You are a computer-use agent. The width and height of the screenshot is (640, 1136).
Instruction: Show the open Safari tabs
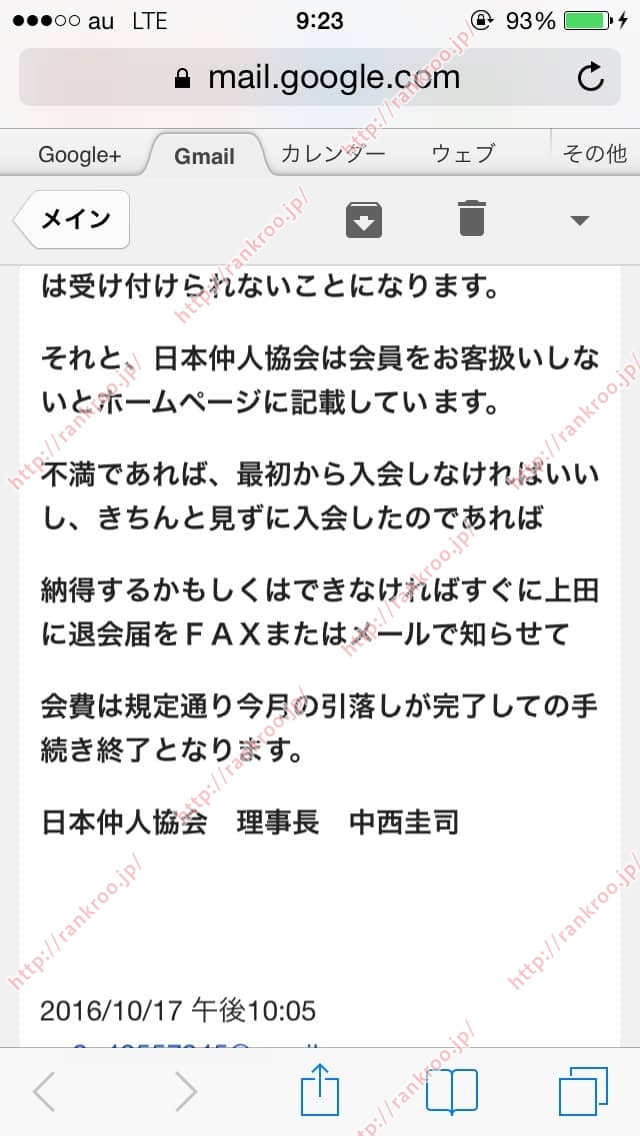(x=583, y=1091)
